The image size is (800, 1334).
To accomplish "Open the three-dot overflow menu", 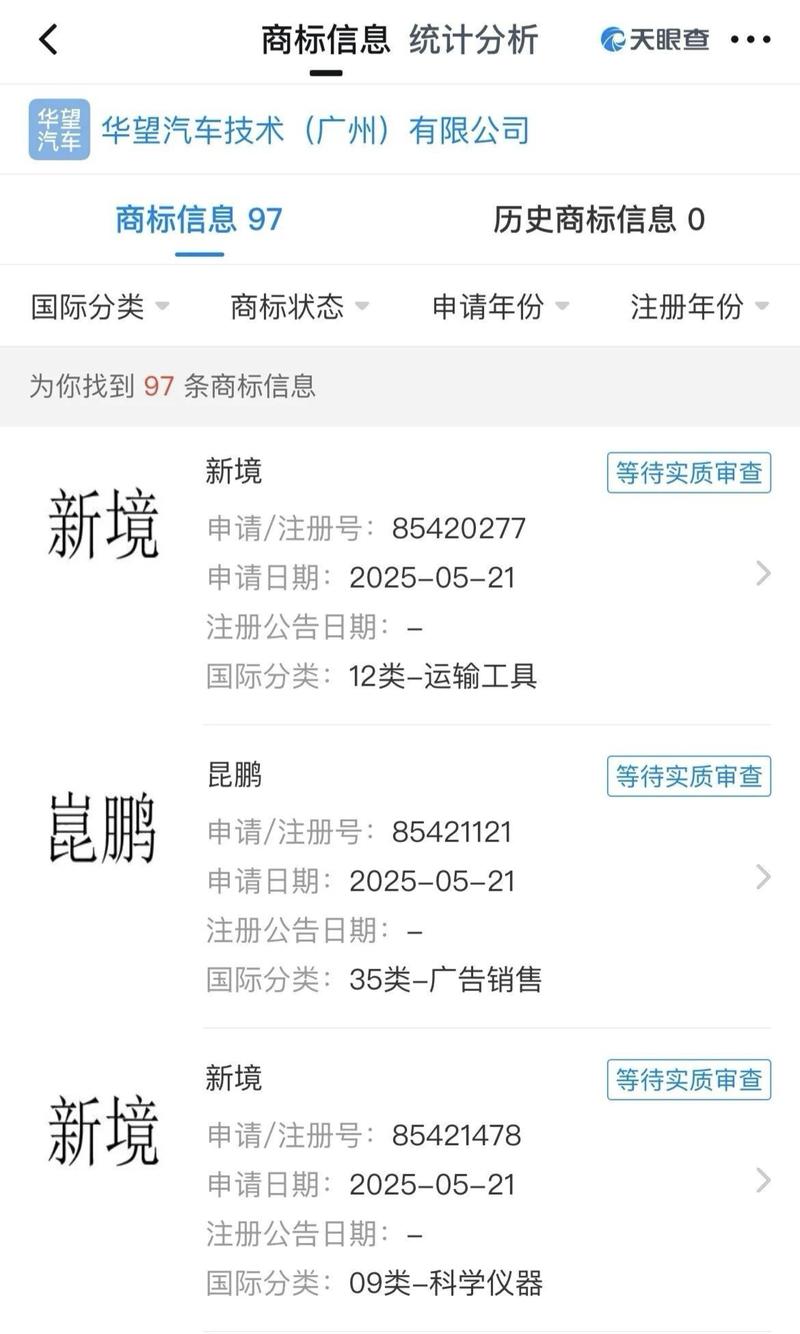I will [750, 40].
